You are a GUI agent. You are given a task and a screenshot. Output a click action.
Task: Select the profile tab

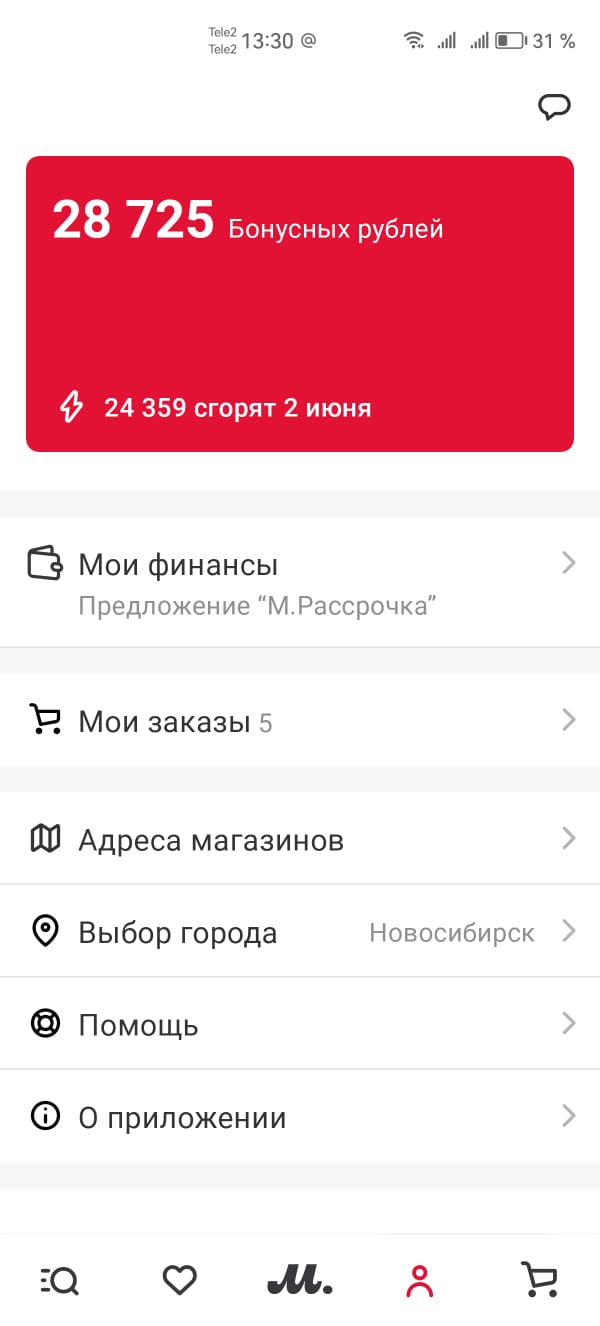[x=420, y=1280]
